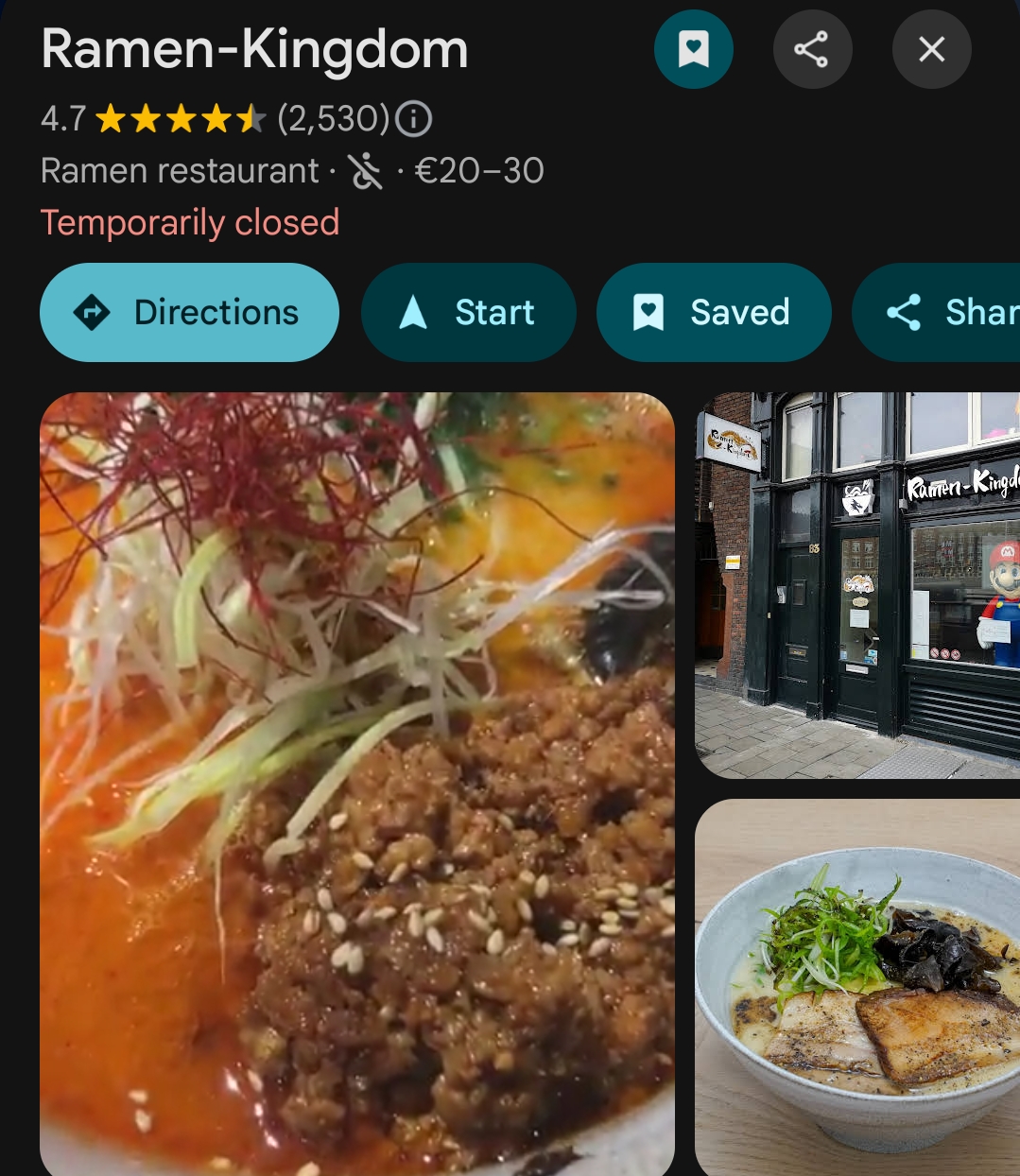Open the rating info icon
The height and width of the screenshot is (1176, 1020).
coord(413,119)
